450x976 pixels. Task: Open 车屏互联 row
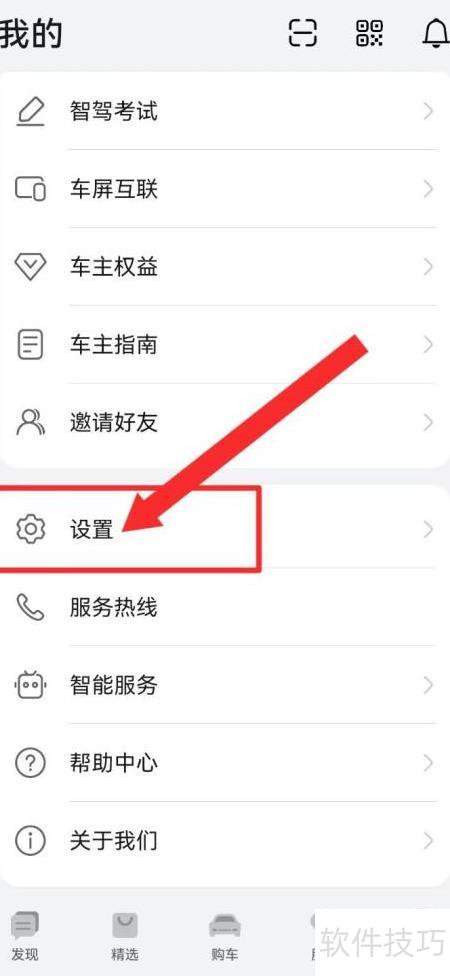click(x=225, y=189)
